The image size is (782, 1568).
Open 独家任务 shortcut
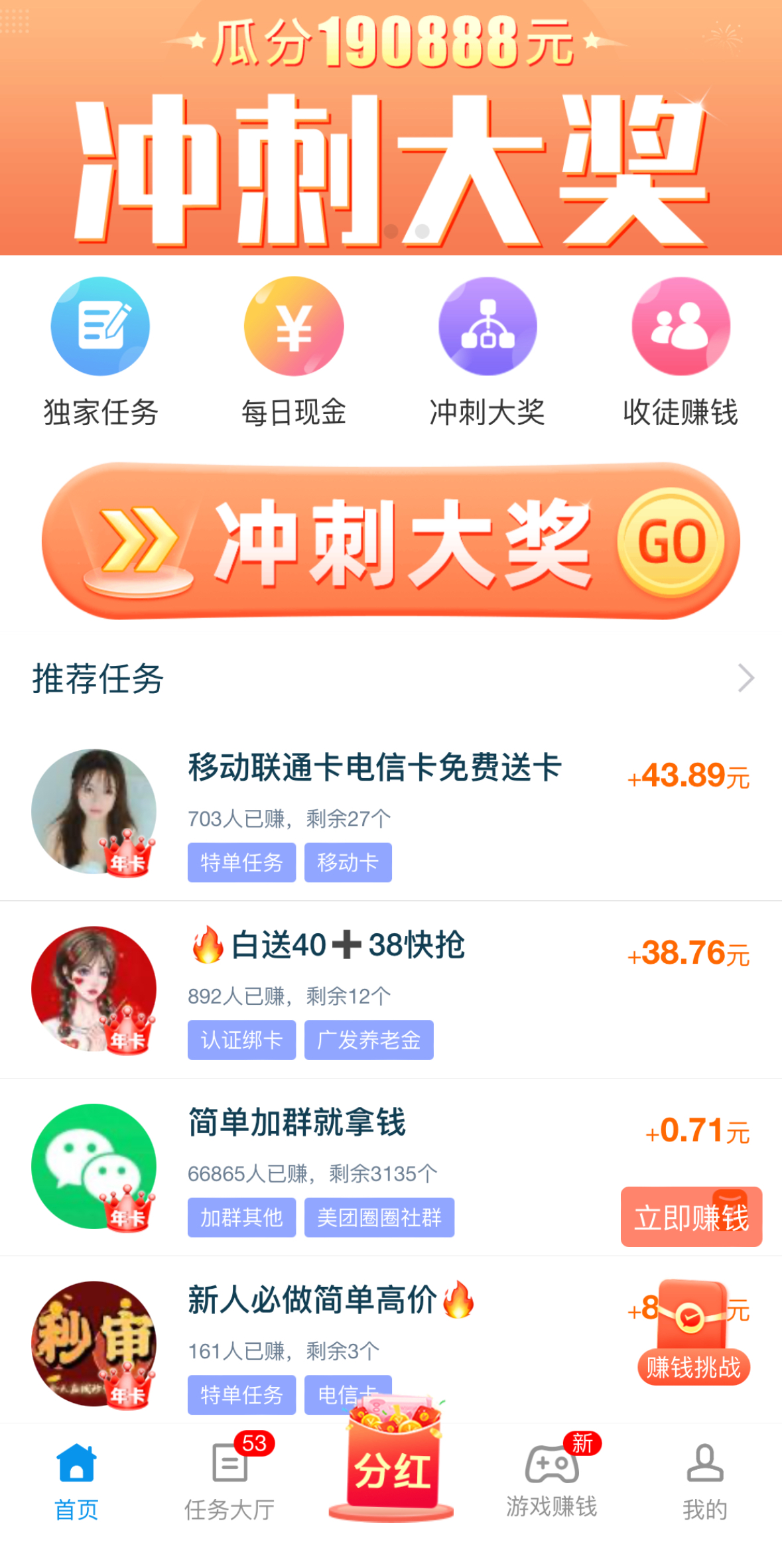coord(100,352)
